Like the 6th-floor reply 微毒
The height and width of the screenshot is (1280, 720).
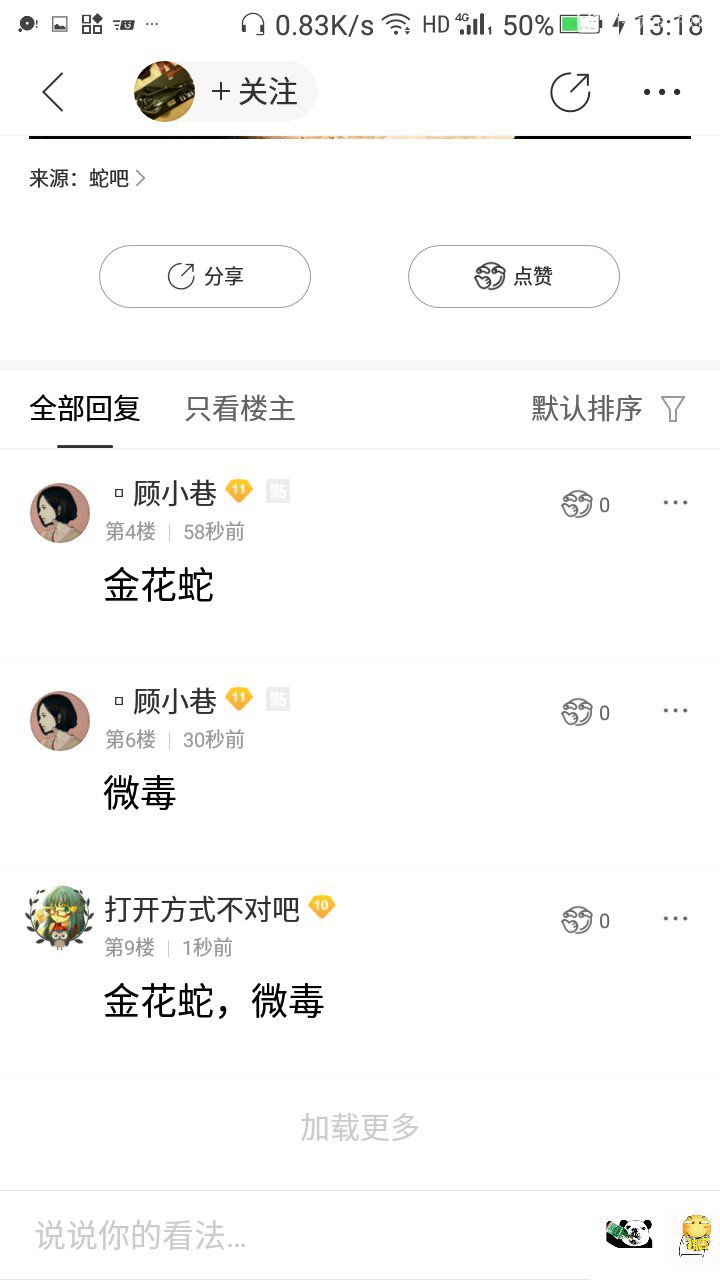pos(585,713)
